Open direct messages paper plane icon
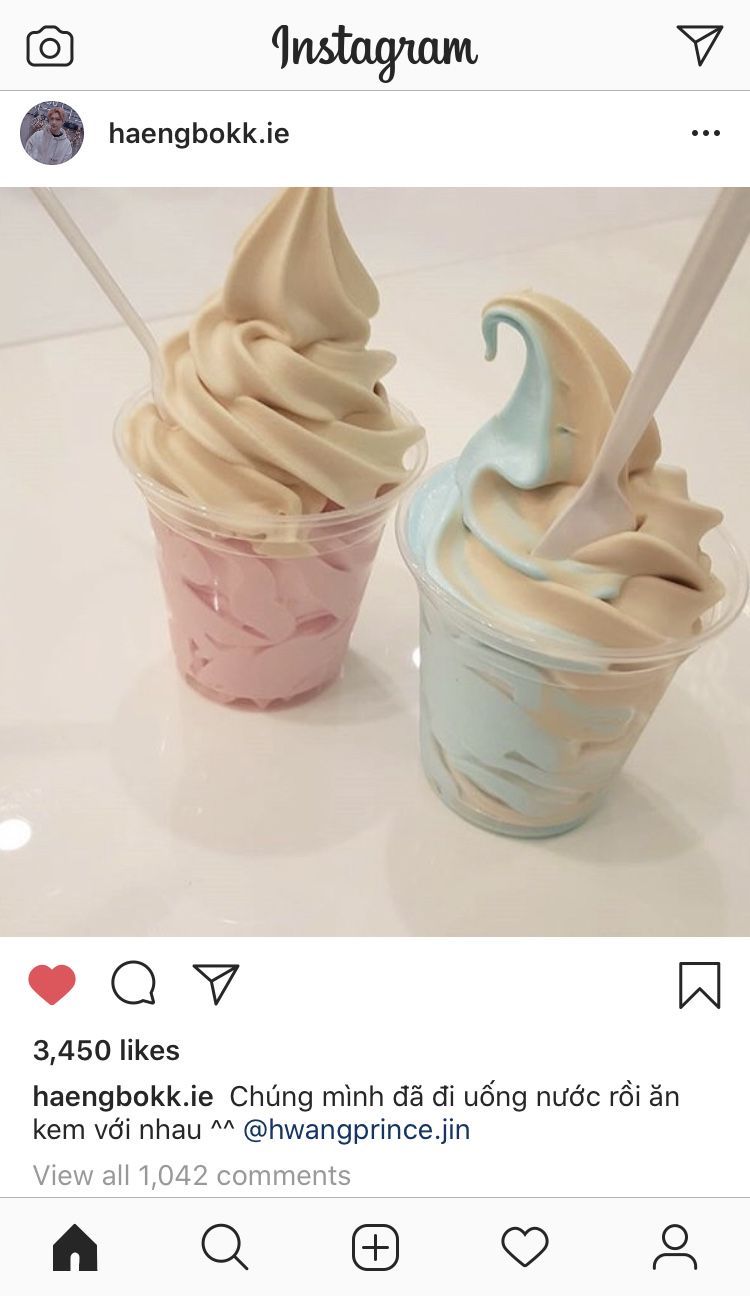This screenshot has height=1296, width=750. (x=699, y=45)
